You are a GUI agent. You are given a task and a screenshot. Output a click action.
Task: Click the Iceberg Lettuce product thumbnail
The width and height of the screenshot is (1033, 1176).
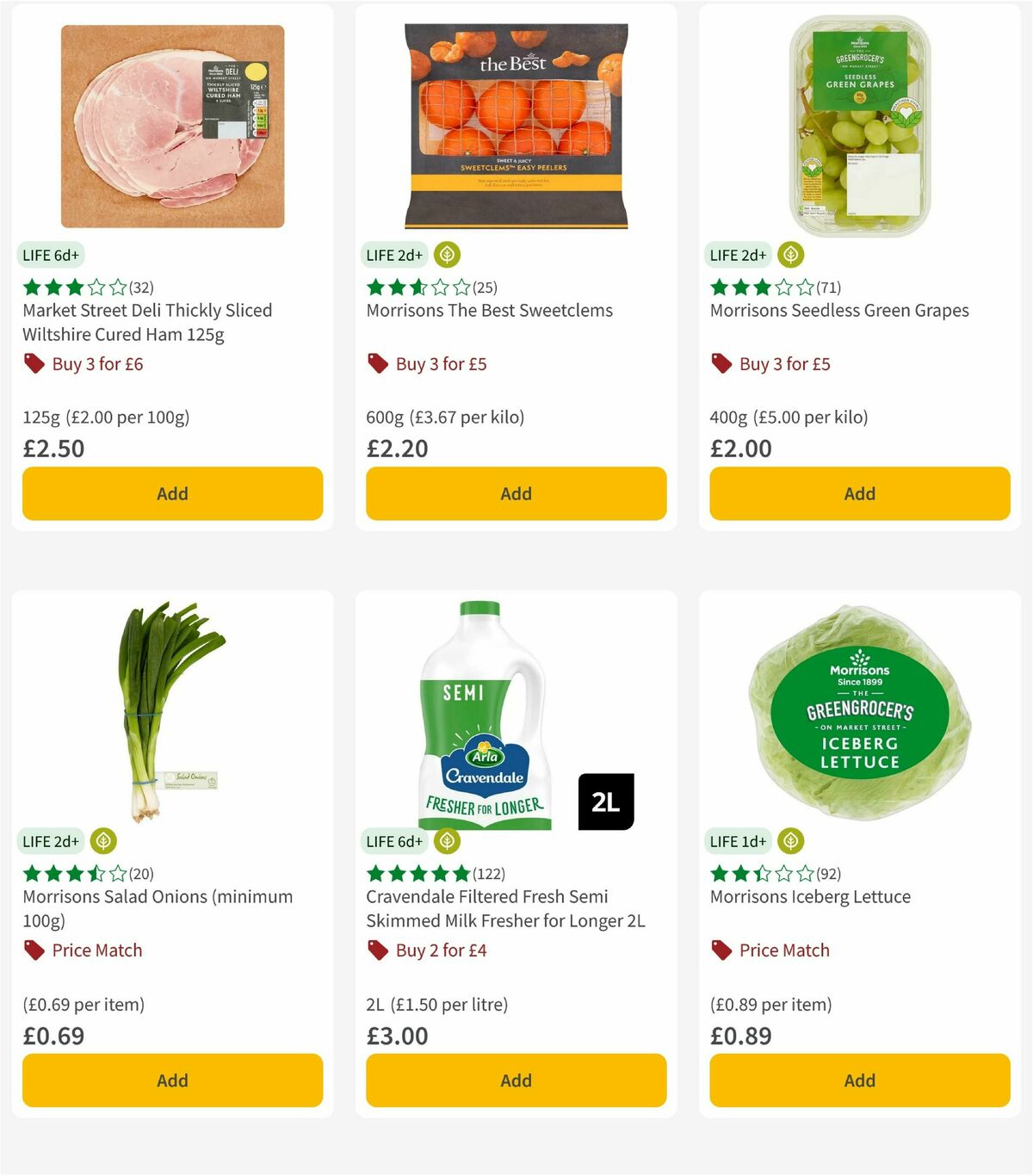(x=858, y=715)
